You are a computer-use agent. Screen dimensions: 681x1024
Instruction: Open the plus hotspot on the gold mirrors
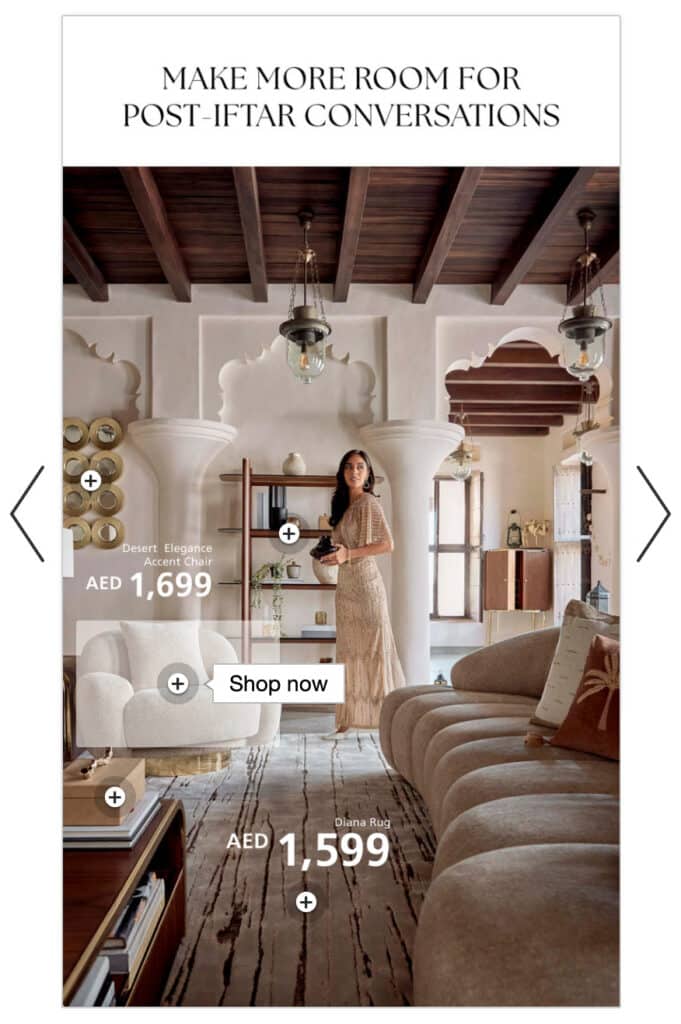click(91, 480)
